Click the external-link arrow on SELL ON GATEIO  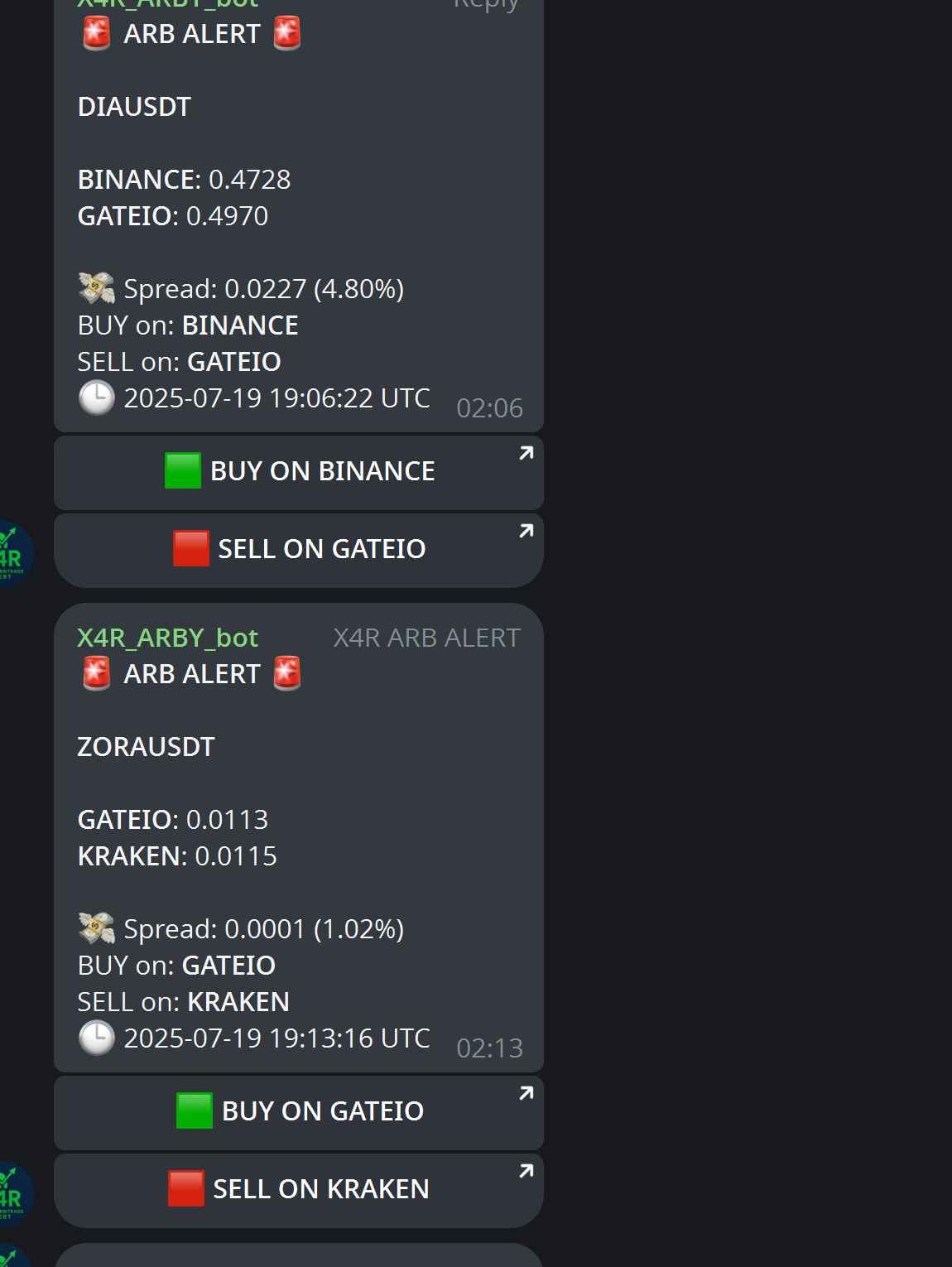pyautogui.click(x=525, y=531)
